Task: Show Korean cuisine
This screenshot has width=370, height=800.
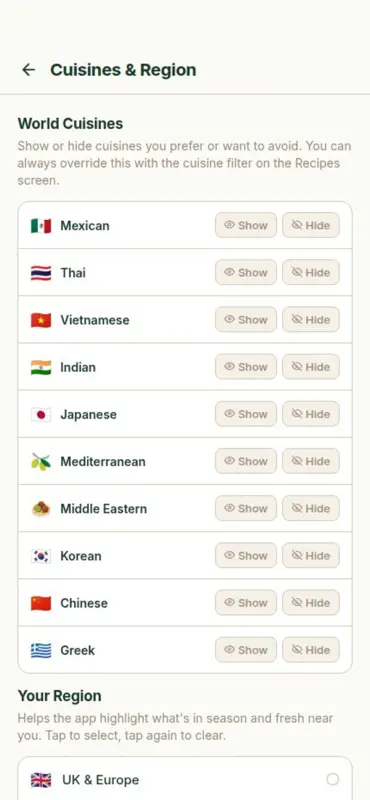Action: pyautogui.click(x=246, y=556)
